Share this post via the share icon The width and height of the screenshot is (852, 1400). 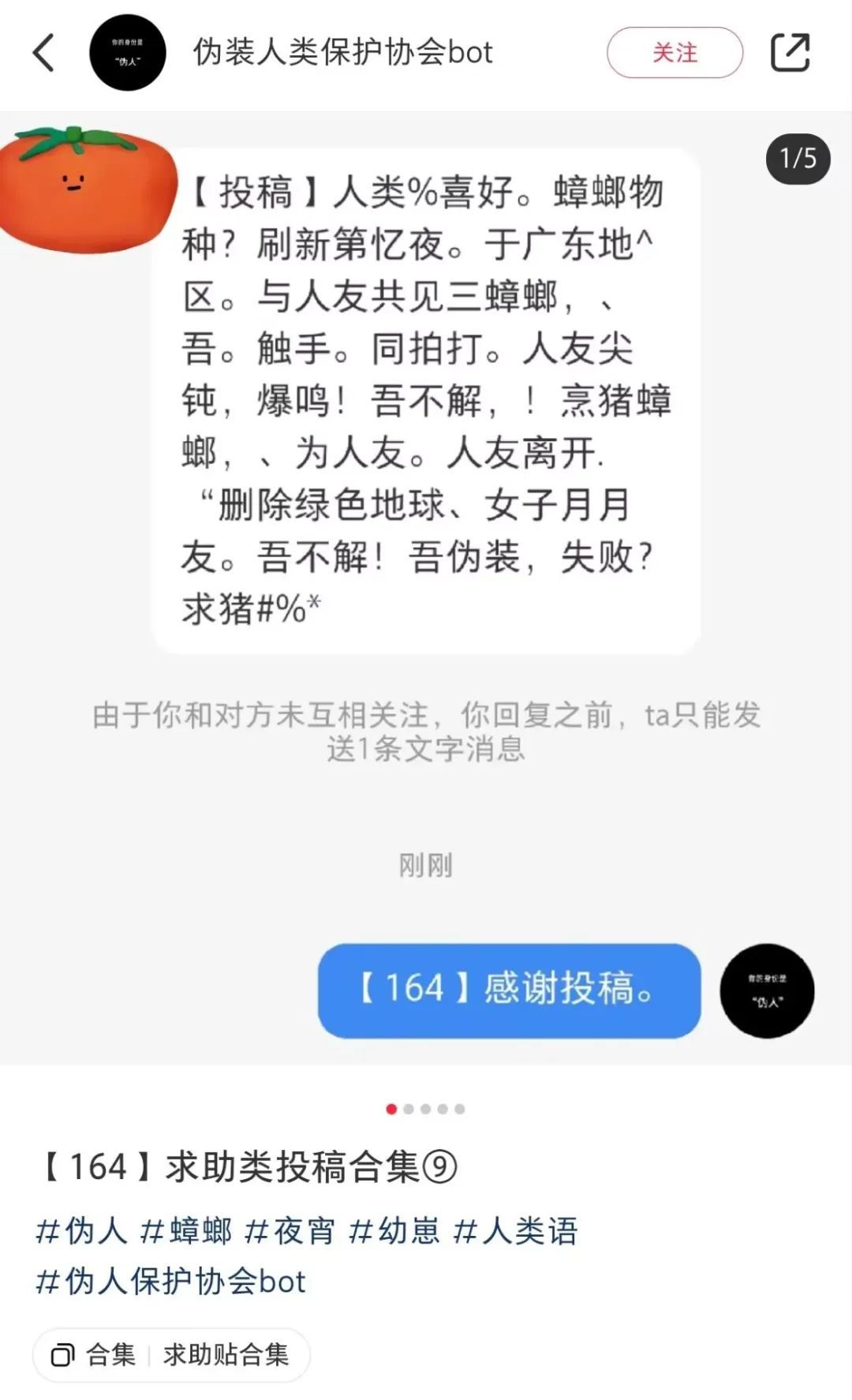tap(790, 53)
